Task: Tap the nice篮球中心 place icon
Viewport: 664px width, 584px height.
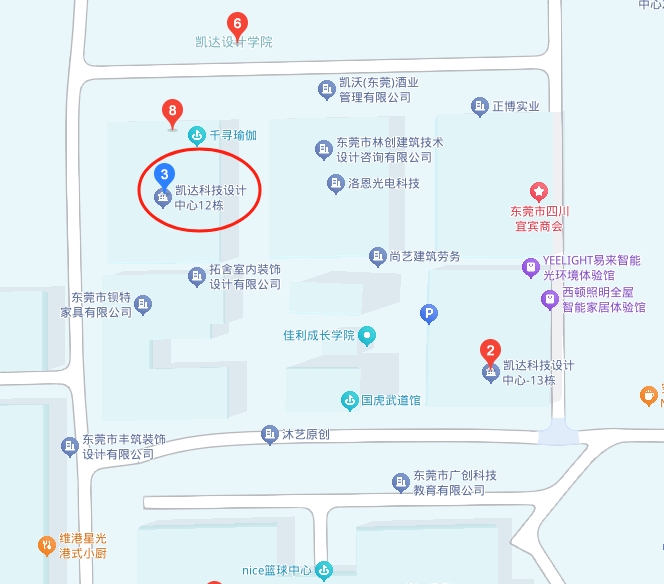Action: point(323,571)
